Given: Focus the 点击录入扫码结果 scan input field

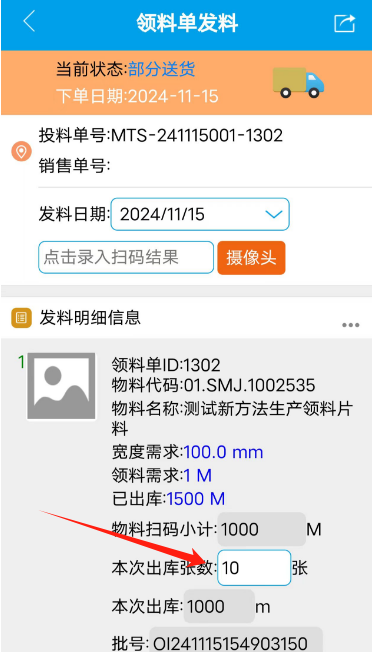Looking at the screenshot, I should point(126,257).
